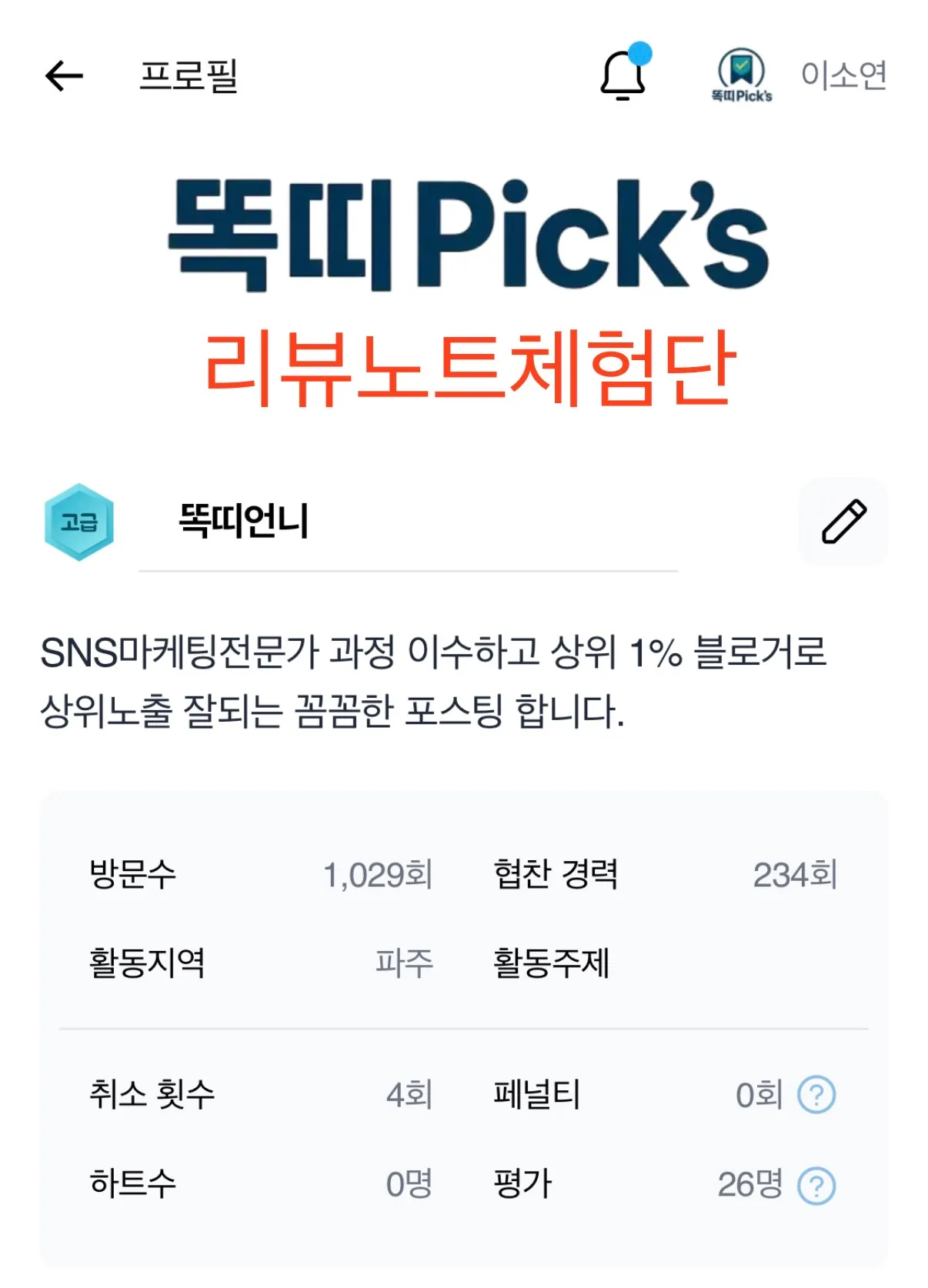This screenshot has height=1288, width=928.
Task: Select the 이소연 account name
Action: tap(844, 75)
